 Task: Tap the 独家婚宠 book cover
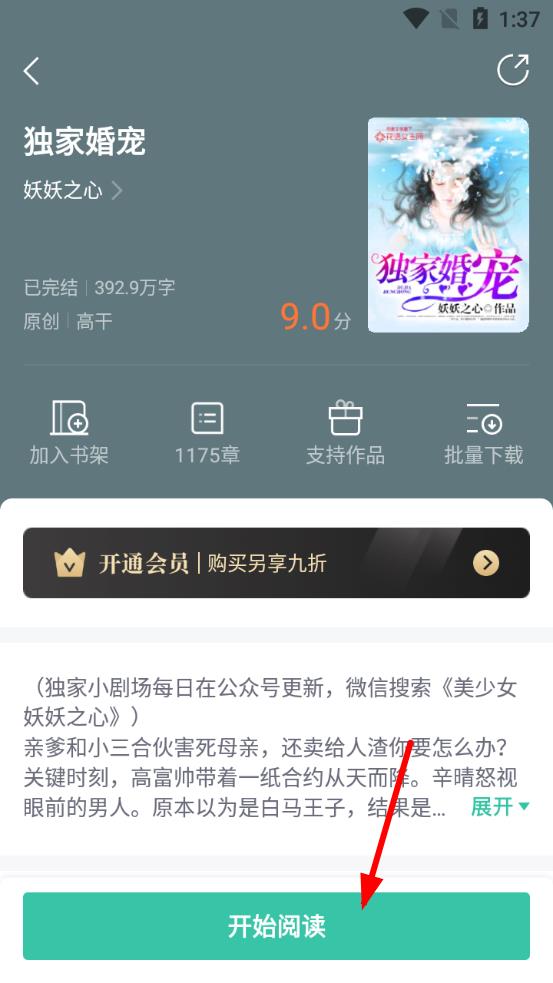[x=448, y=225]
